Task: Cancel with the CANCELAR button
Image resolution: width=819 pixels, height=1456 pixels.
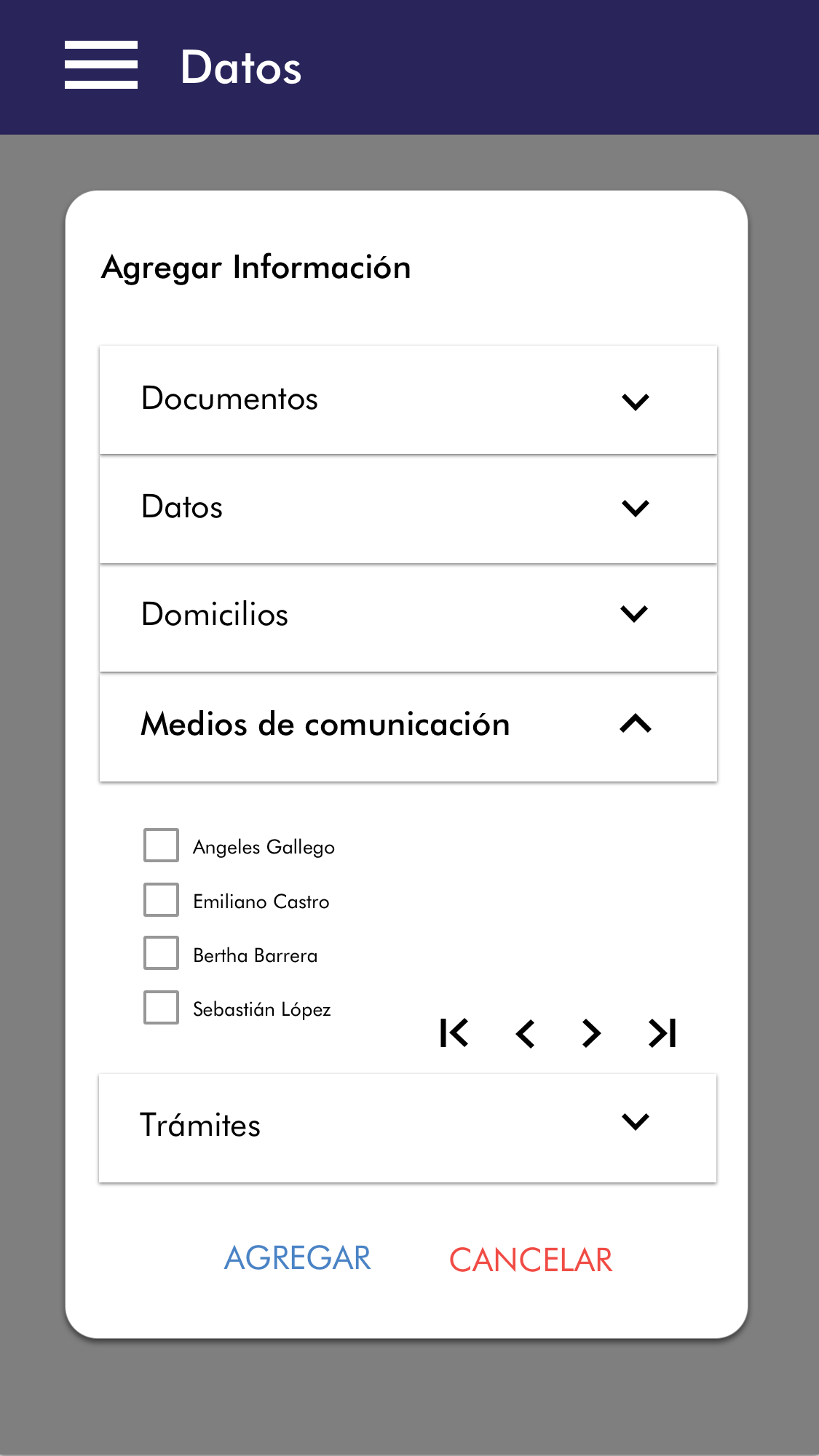Action: tap(531, 1260)
